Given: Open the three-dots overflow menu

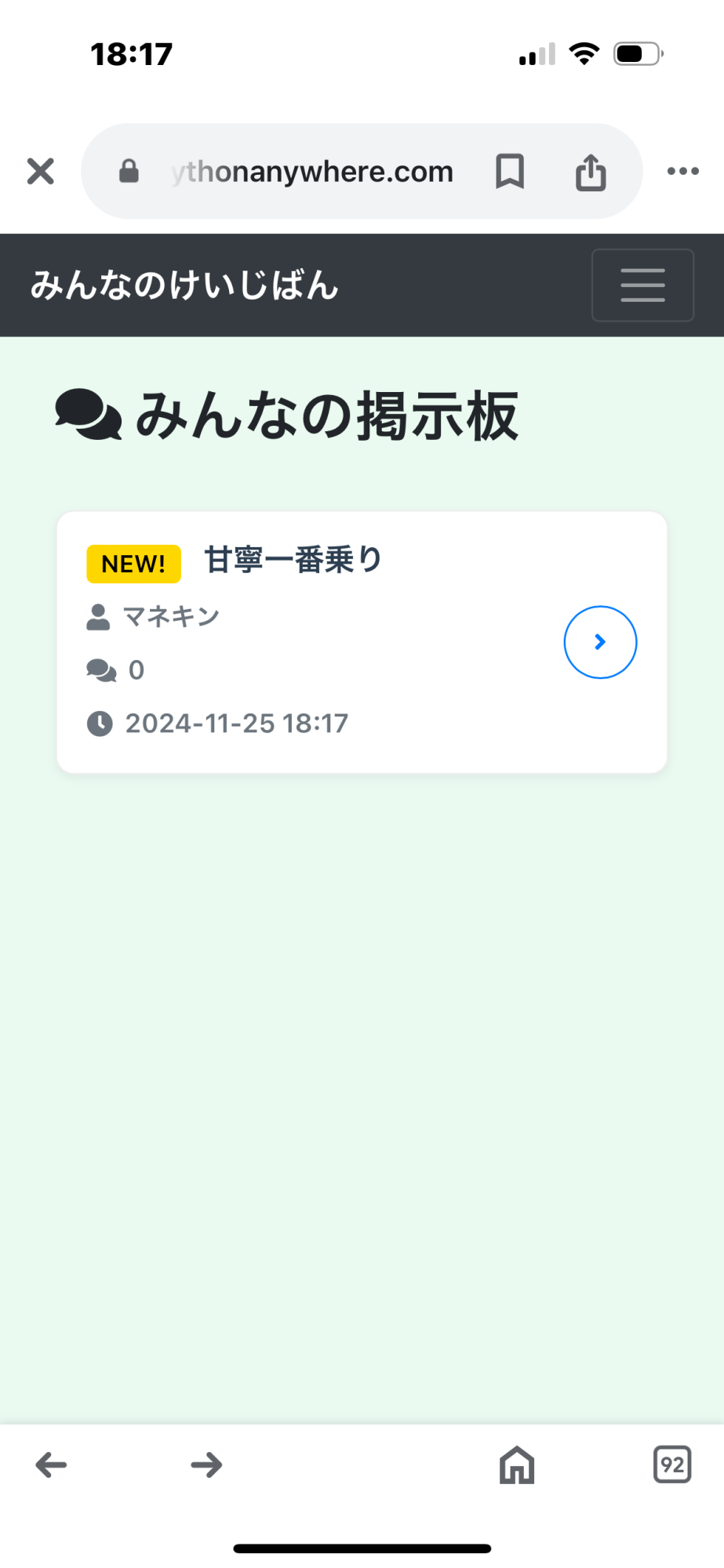Looking at the screenshot, I should 682,171.
